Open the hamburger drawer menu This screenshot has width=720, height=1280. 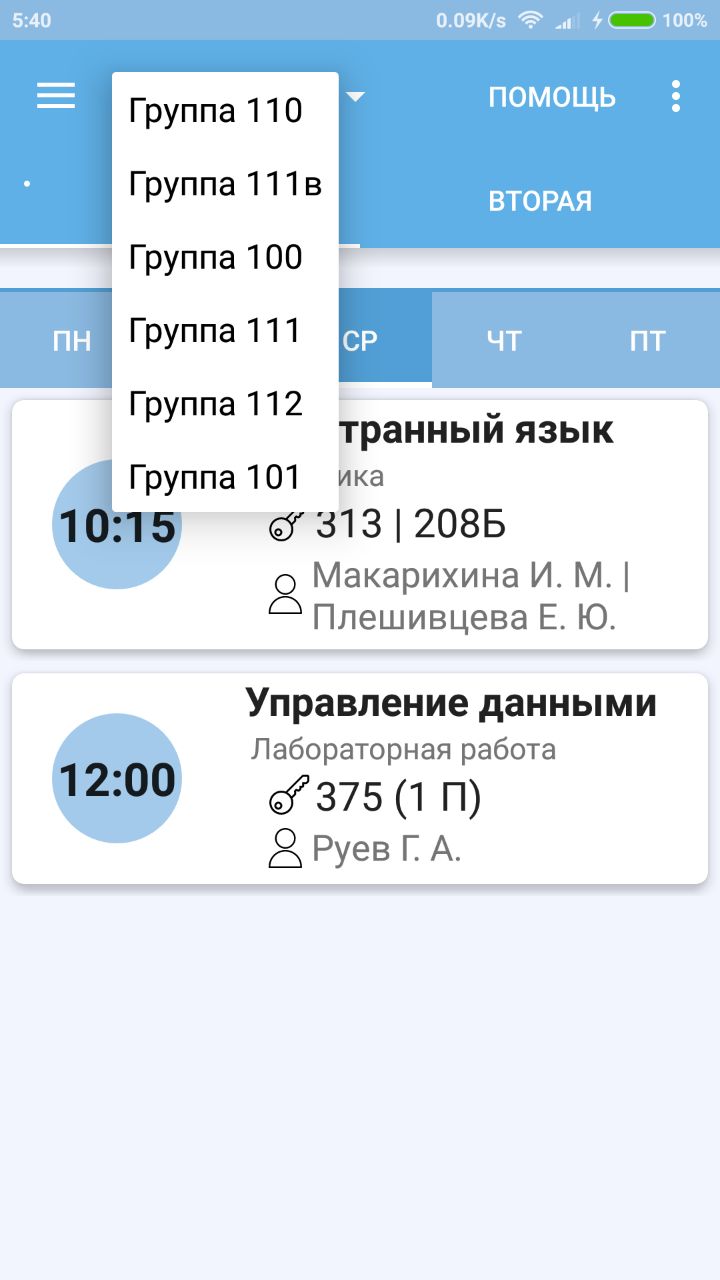56,96
